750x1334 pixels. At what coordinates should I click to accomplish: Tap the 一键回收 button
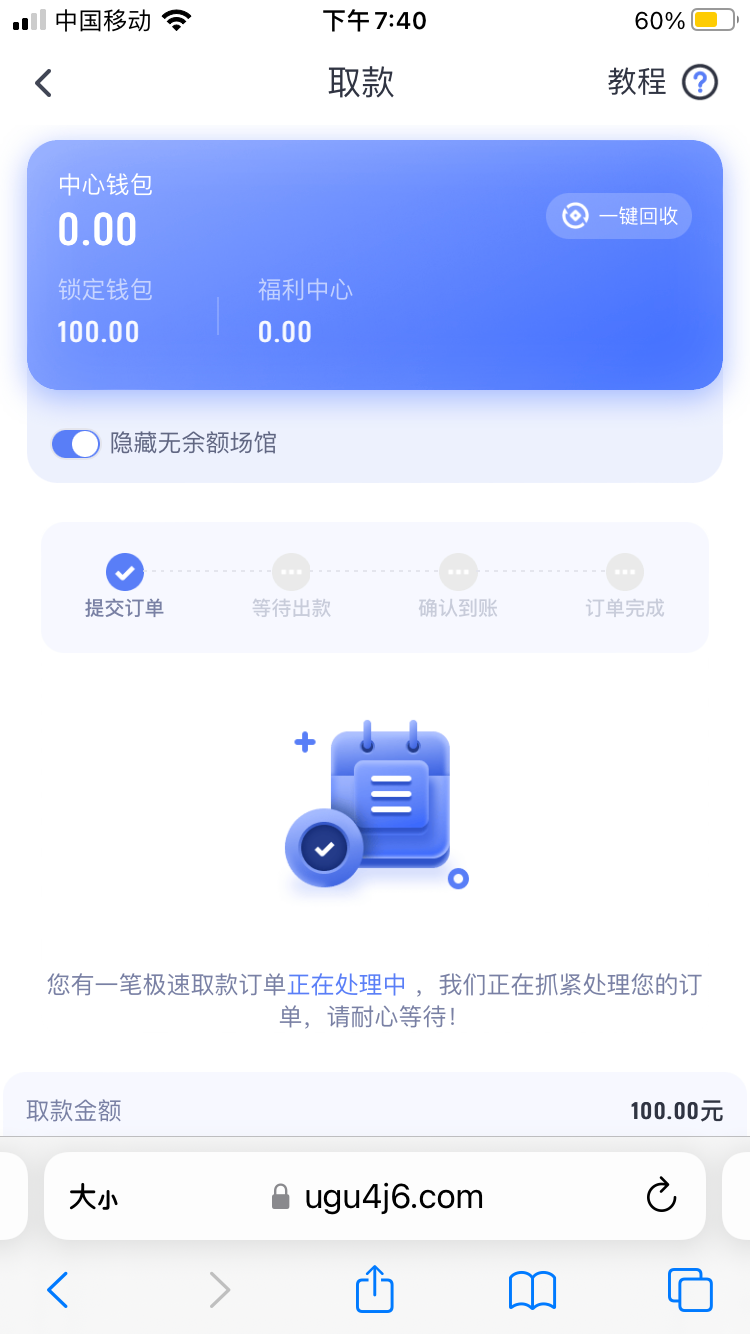tap(619, 216)
